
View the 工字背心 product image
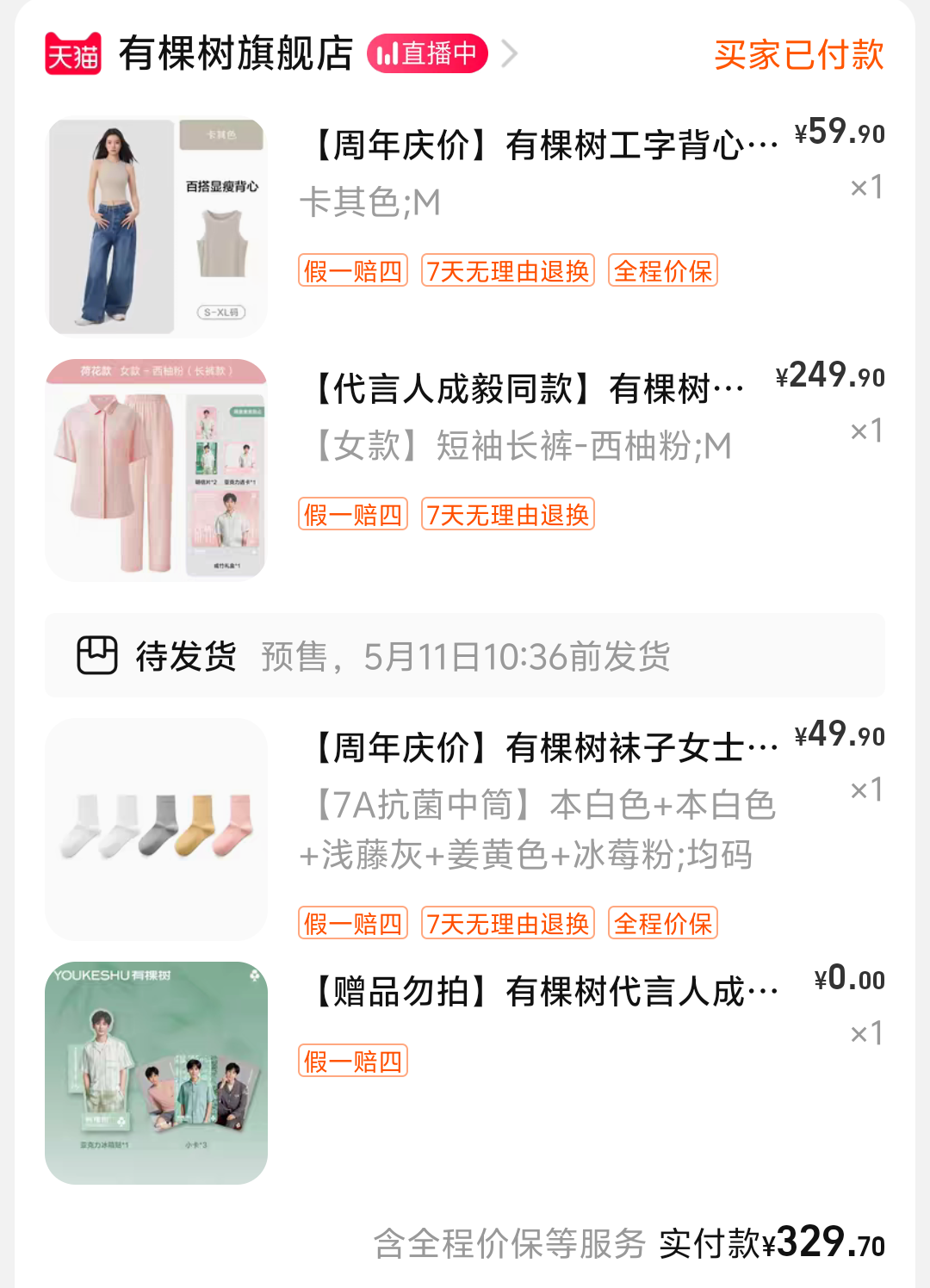click(x=156, y=227)
